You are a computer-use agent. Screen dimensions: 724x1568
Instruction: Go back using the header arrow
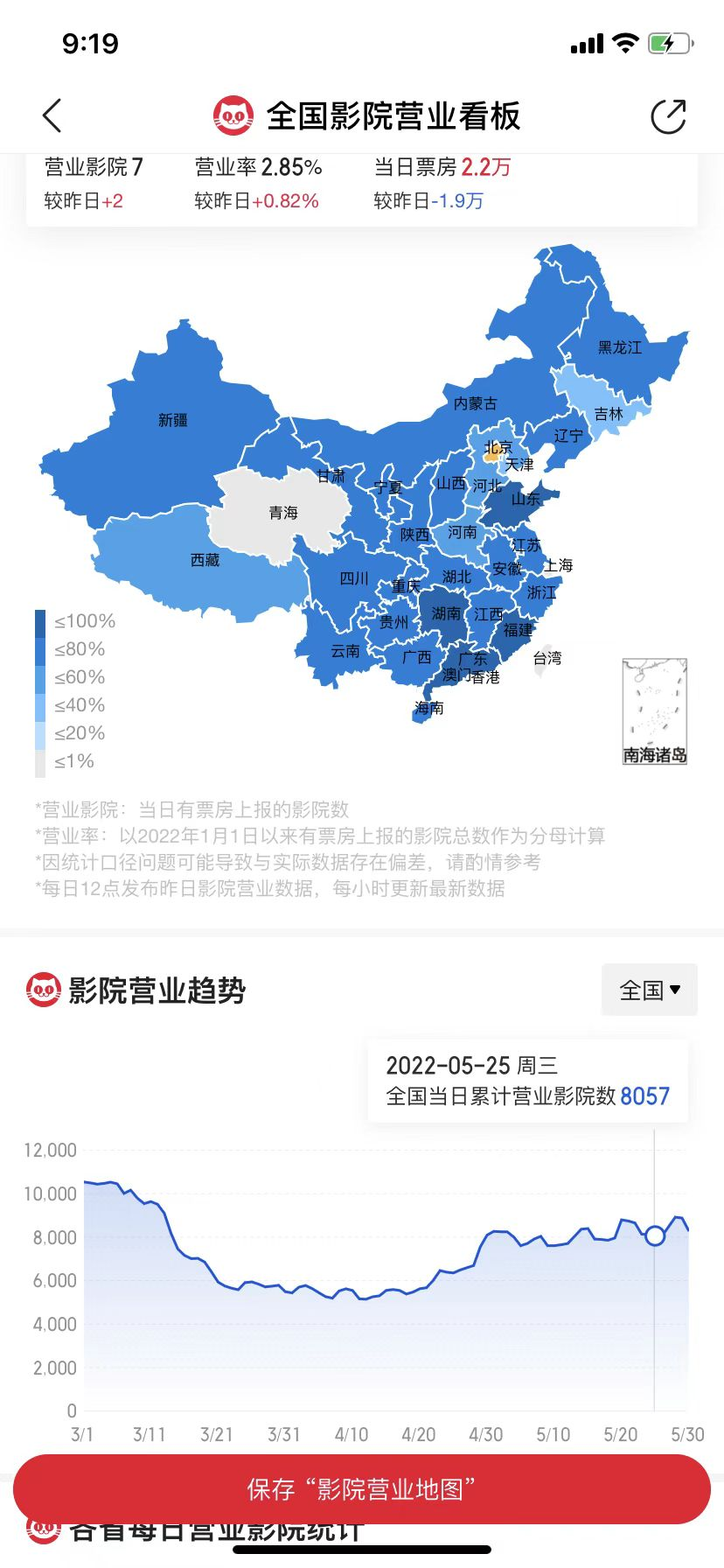pos(52,115)
